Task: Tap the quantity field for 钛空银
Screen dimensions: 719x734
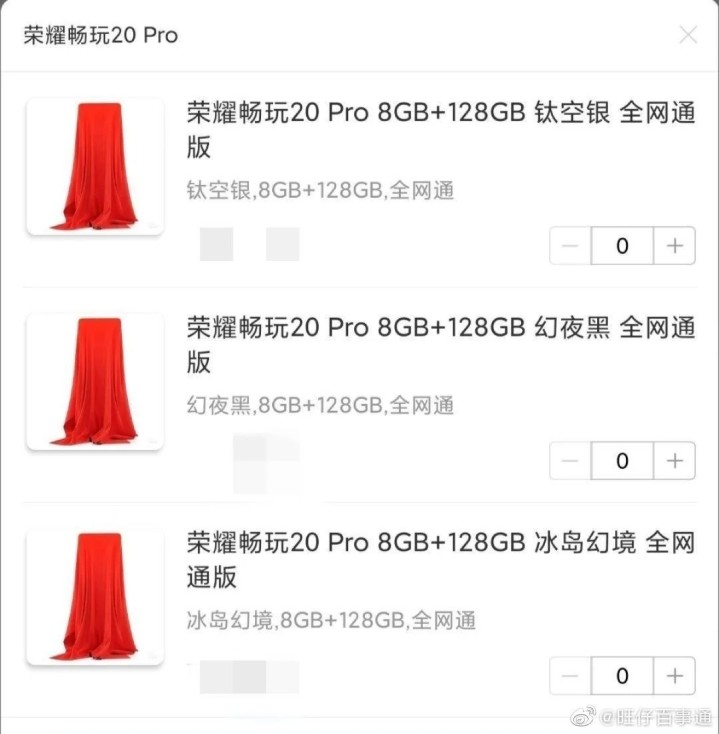Action: coord(622,246)
